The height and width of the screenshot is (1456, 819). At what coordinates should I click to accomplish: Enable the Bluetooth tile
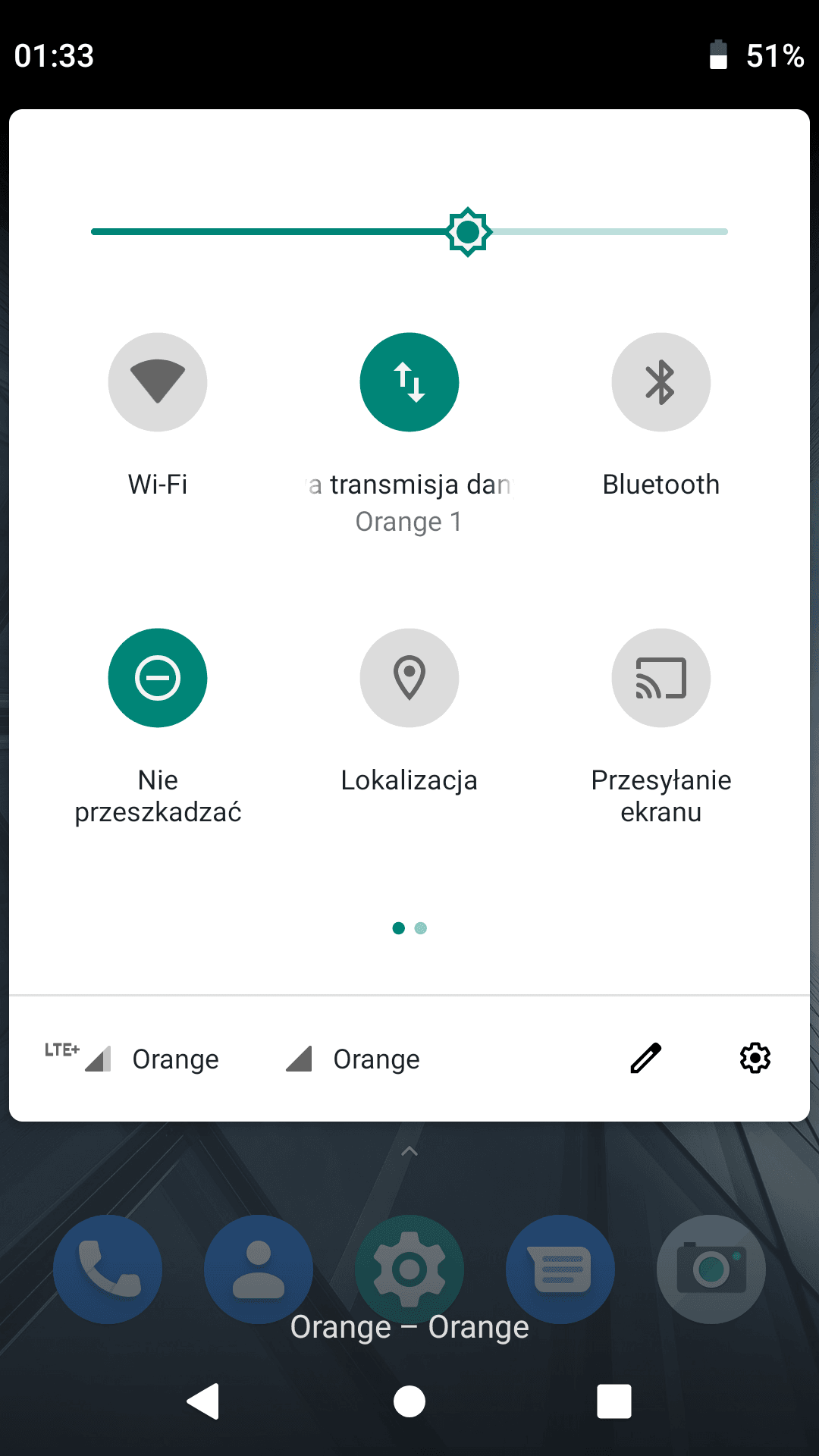click(x=661, y=382)
